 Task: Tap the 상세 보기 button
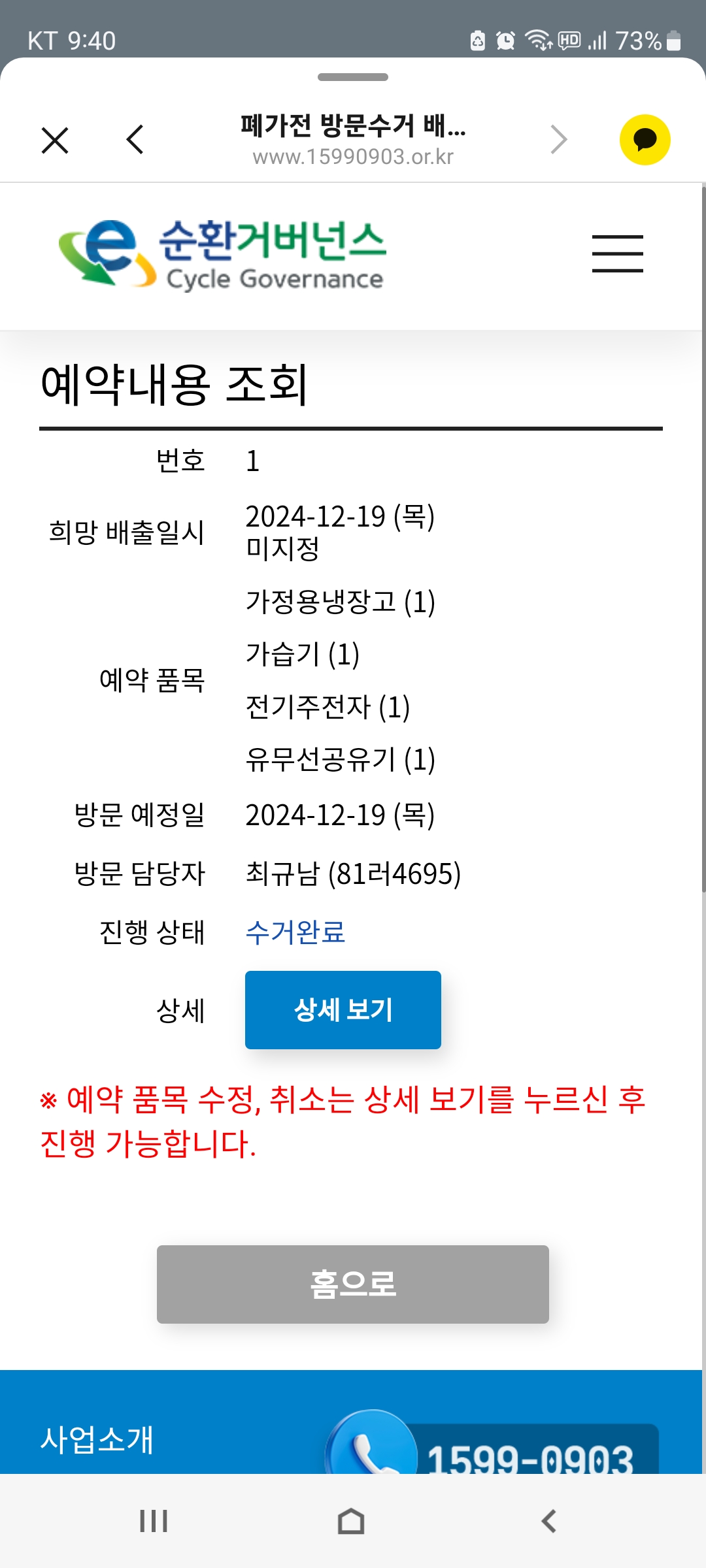tap(343, 1009)
